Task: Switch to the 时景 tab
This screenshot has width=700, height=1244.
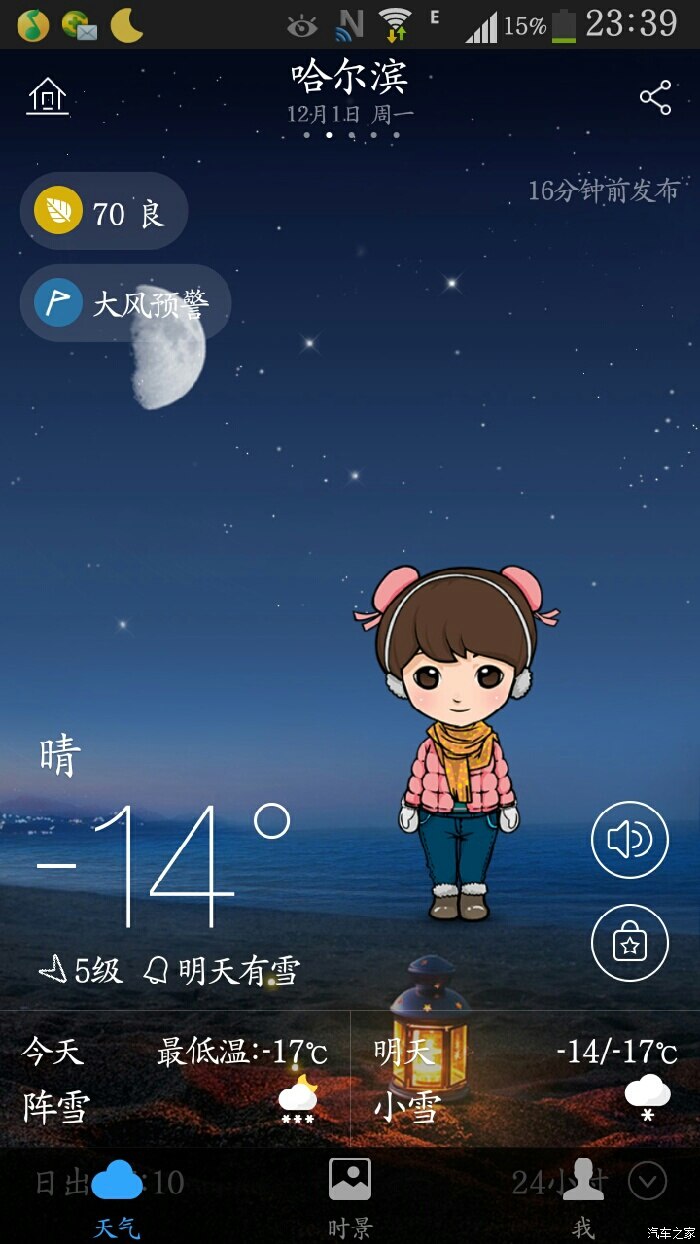Action: [x=350, y=1197]
